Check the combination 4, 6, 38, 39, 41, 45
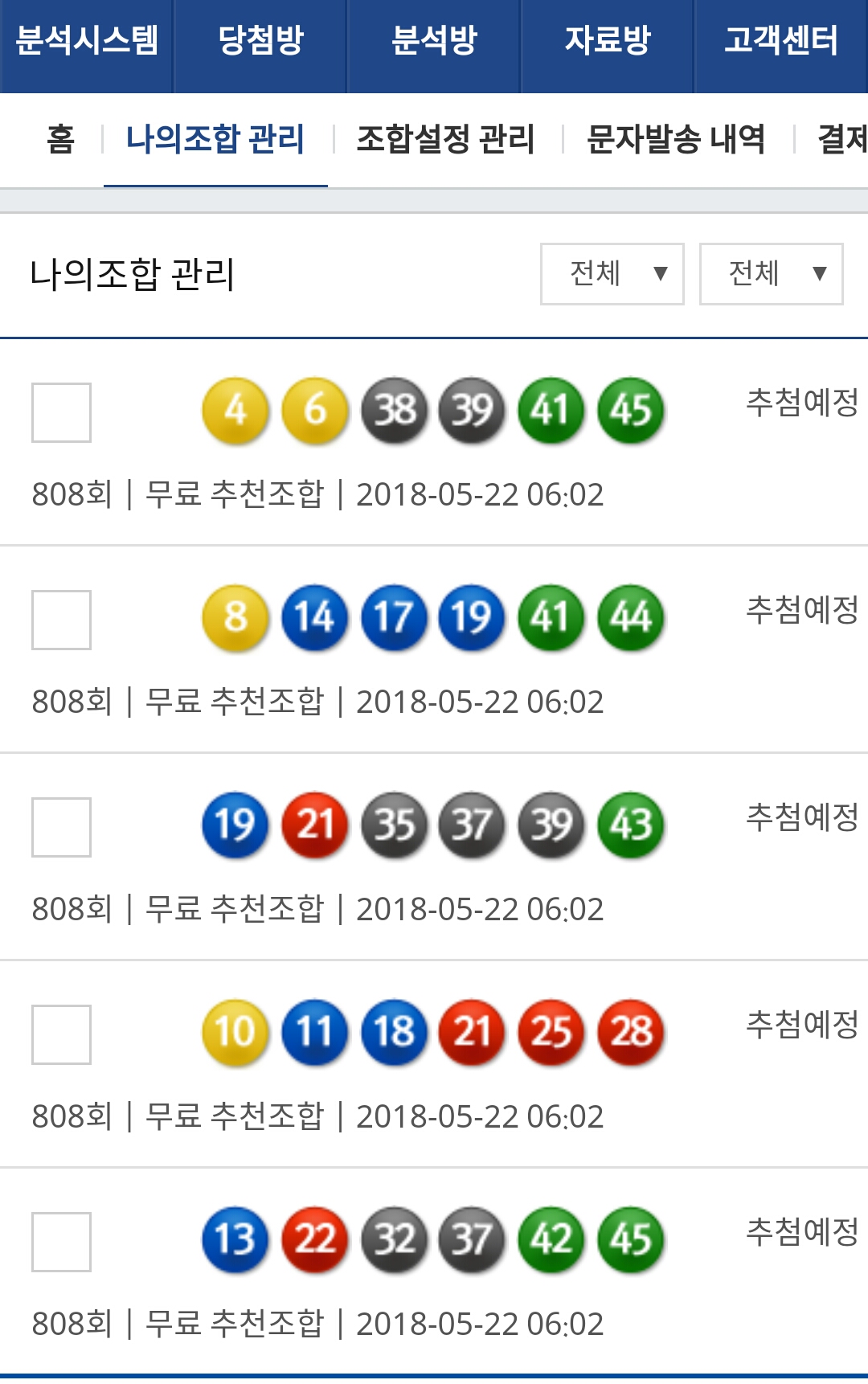 (x=61, y=412)
